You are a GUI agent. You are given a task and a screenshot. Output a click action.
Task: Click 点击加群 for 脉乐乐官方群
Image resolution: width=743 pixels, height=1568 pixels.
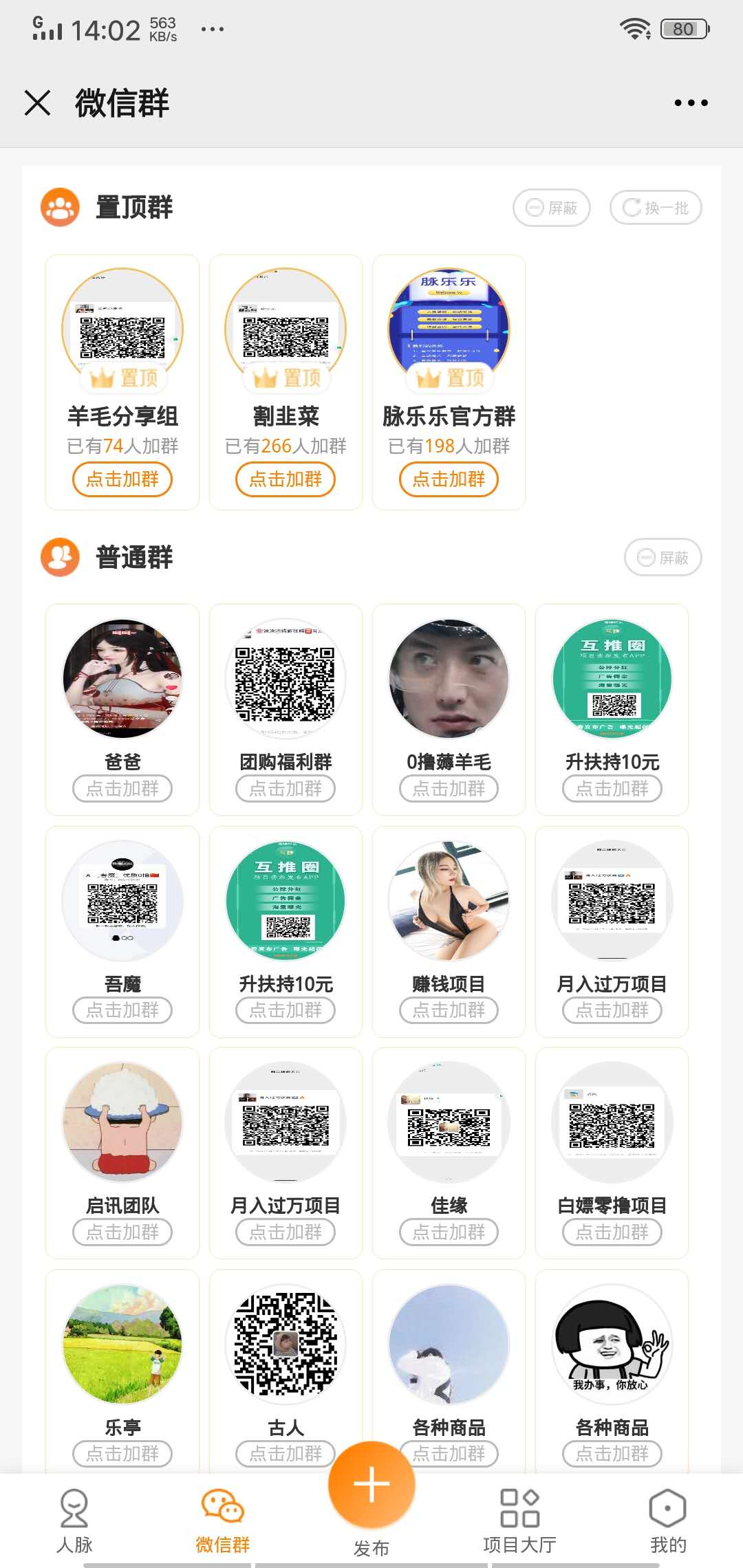449,479
